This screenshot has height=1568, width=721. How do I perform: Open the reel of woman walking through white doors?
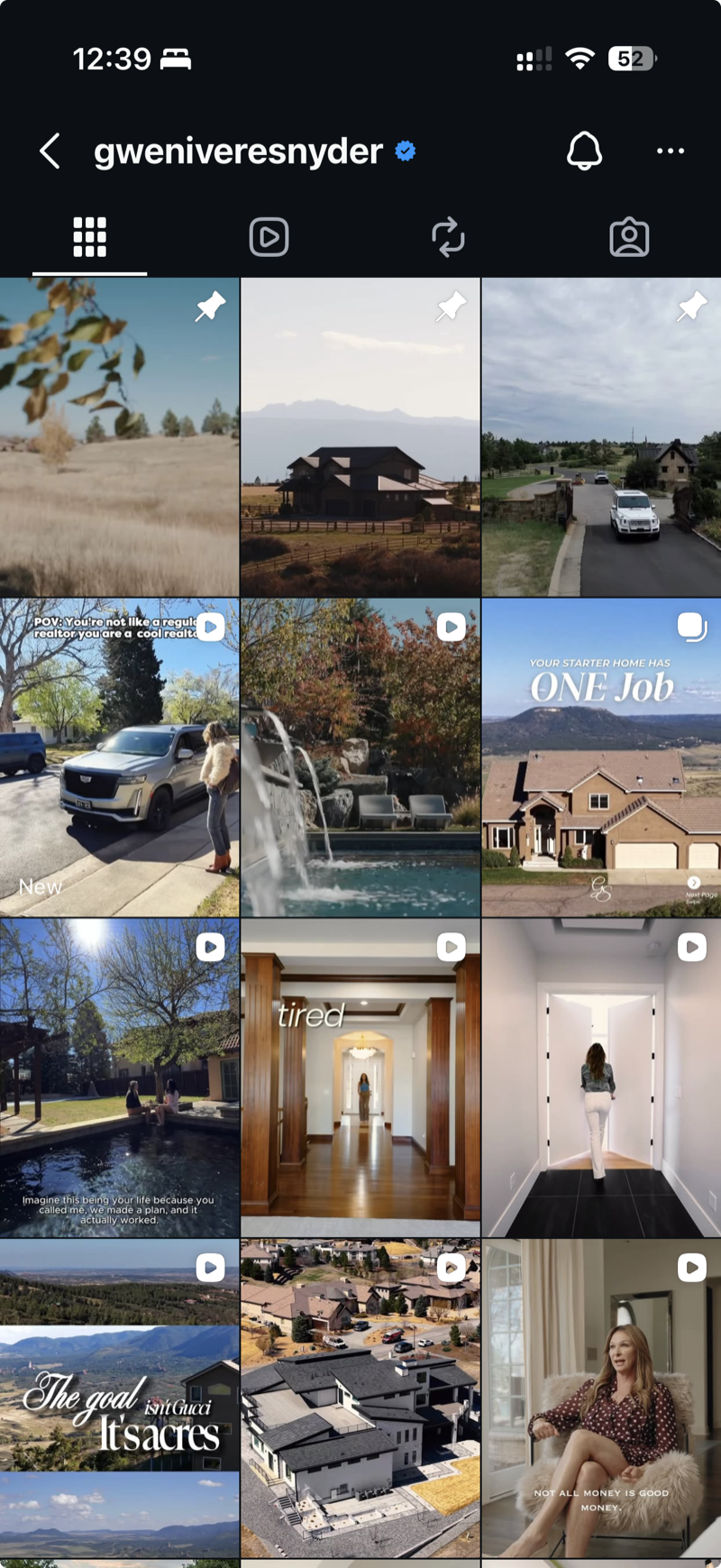click(601, 1077)
